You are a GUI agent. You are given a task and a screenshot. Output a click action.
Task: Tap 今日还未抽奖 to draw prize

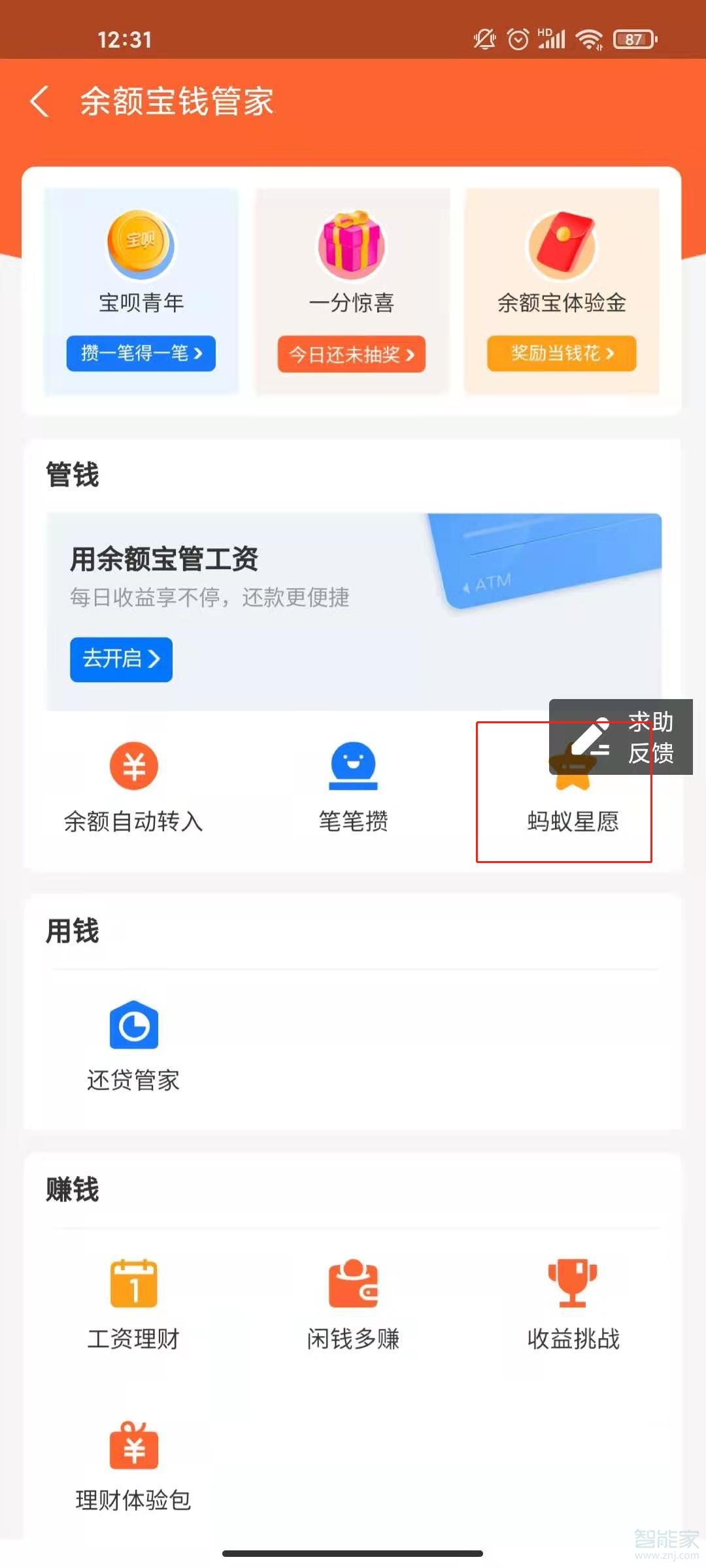click(x=352, y=353)
